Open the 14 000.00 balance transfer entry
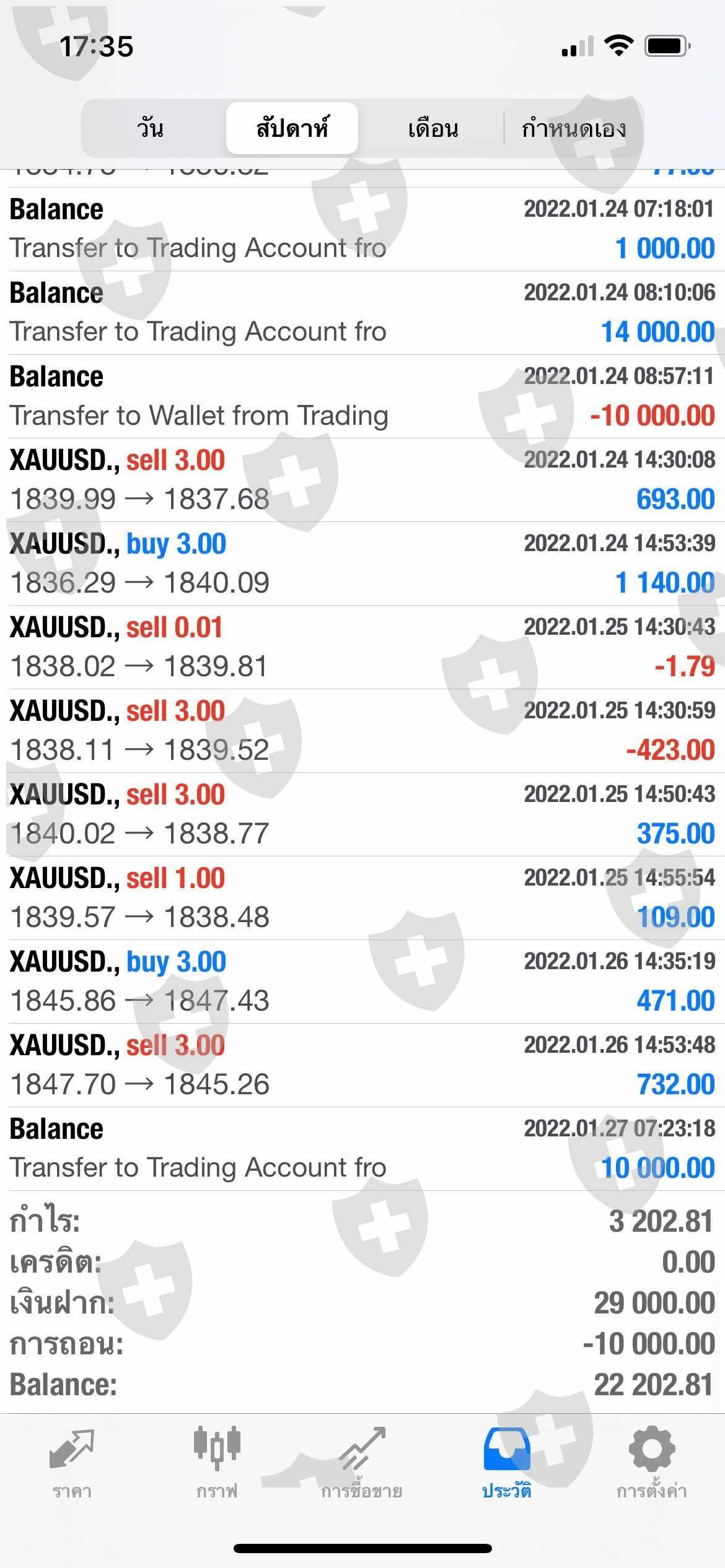 [x=362, y=313]
